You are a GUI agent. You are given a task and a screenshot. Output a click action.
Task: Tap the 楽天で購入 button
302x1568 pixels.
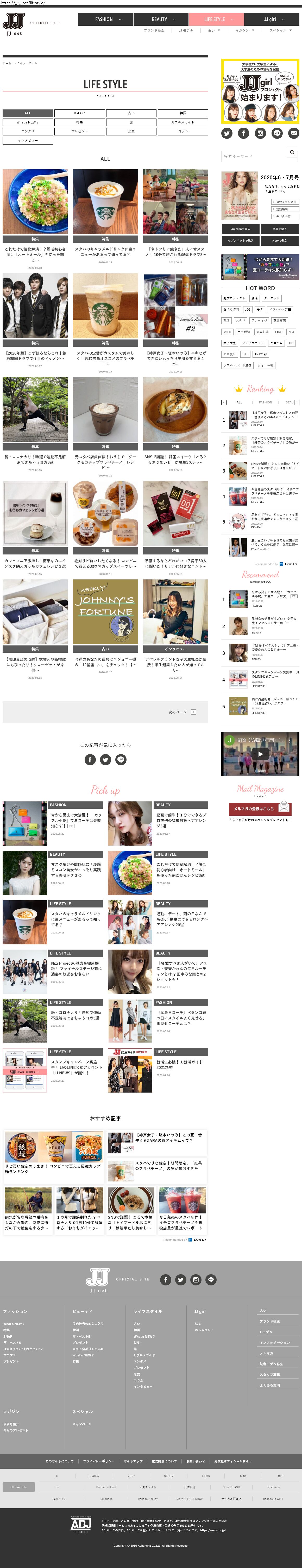(x=279, y=229)
